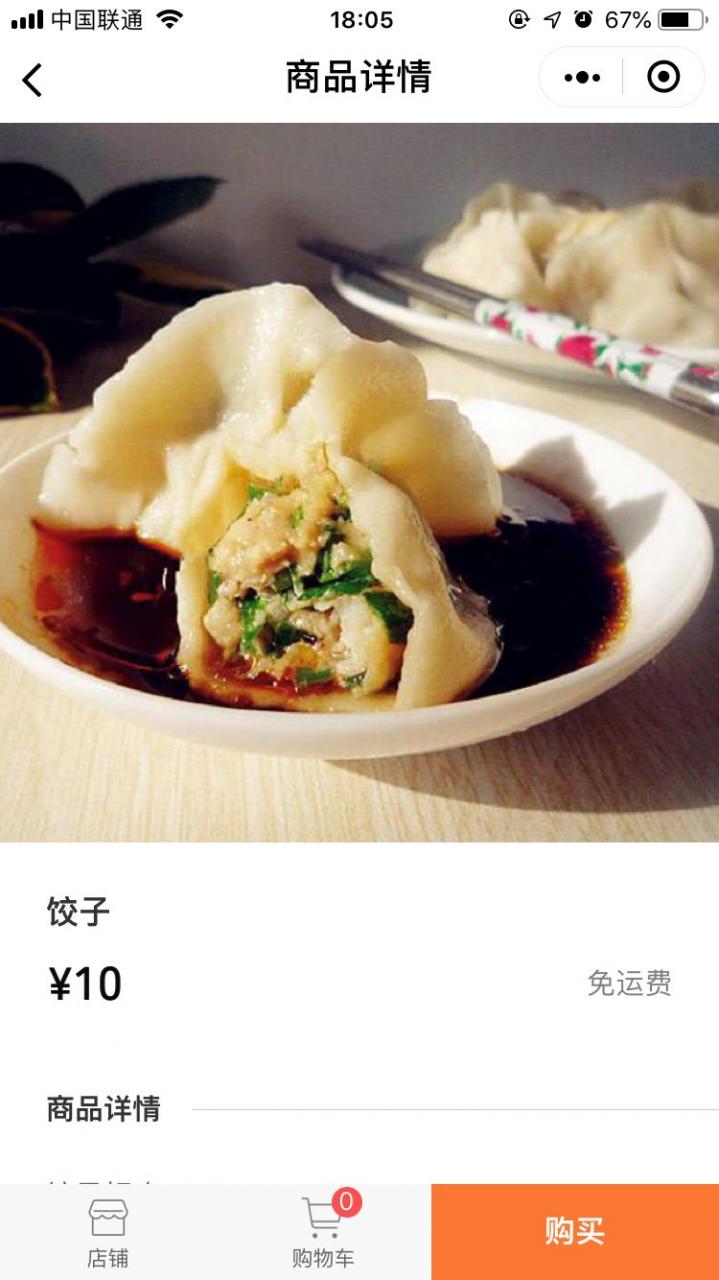View the dumpling product image
Image resolution: width=719 pixels, height=1280 pixels.
click(x=359, y=482)
